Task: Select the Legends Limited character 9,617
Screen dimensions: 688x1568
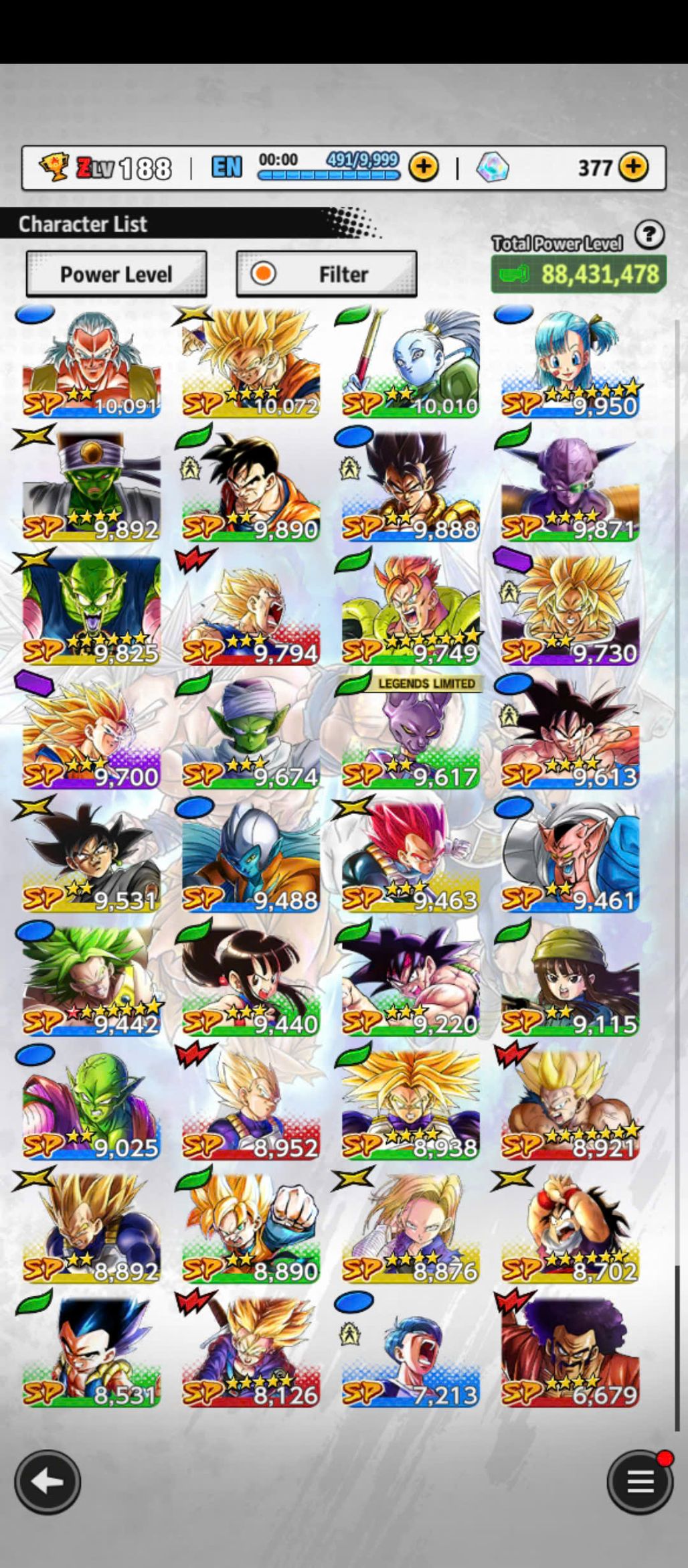Action: [410, 734]
